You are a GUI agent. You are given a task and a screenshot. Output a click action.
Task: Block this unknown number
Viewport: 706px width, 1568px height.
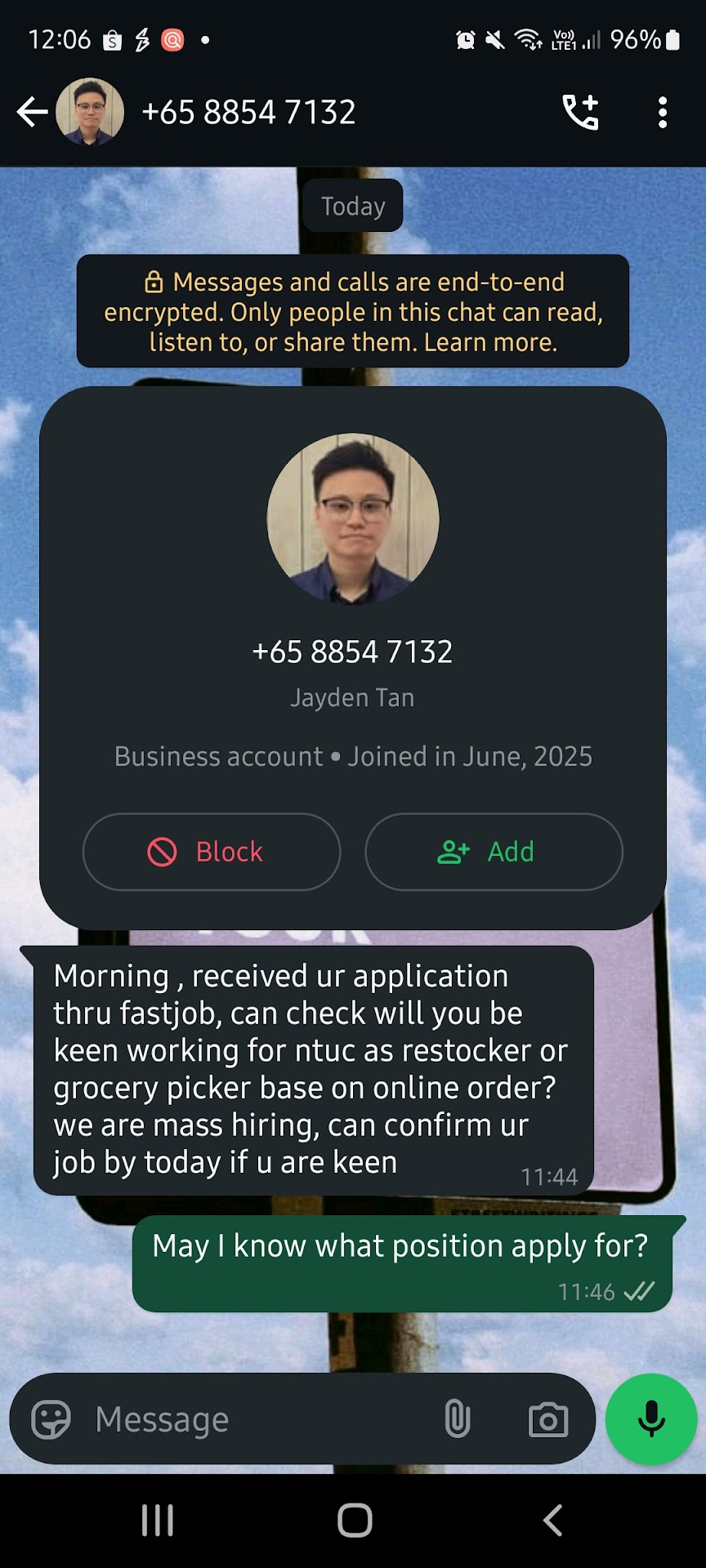click(x=212, y=852)
